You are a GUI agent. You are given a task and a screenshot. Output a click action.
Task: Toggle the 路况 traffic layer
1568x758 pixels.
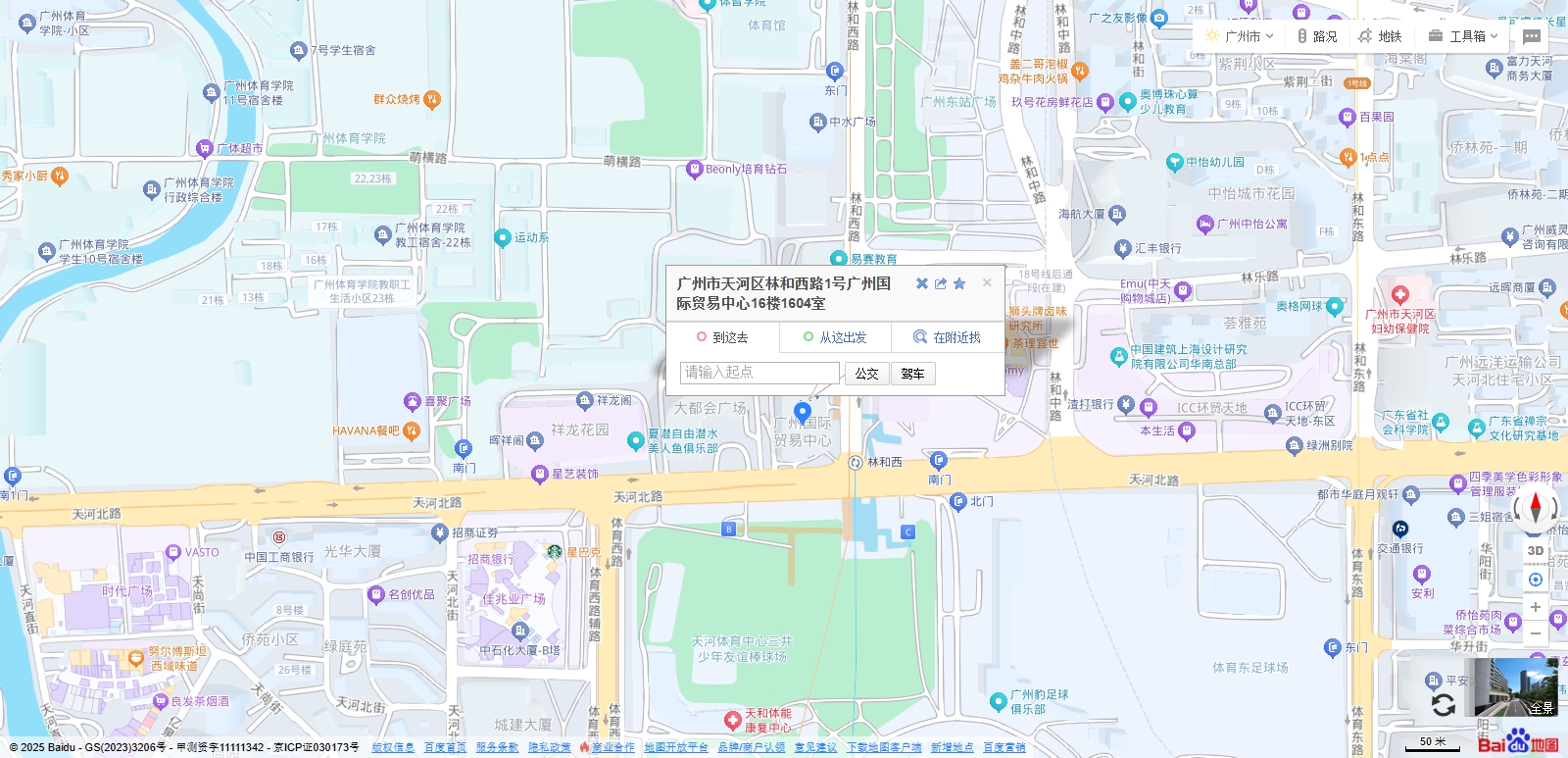[x=1316, y=36]
